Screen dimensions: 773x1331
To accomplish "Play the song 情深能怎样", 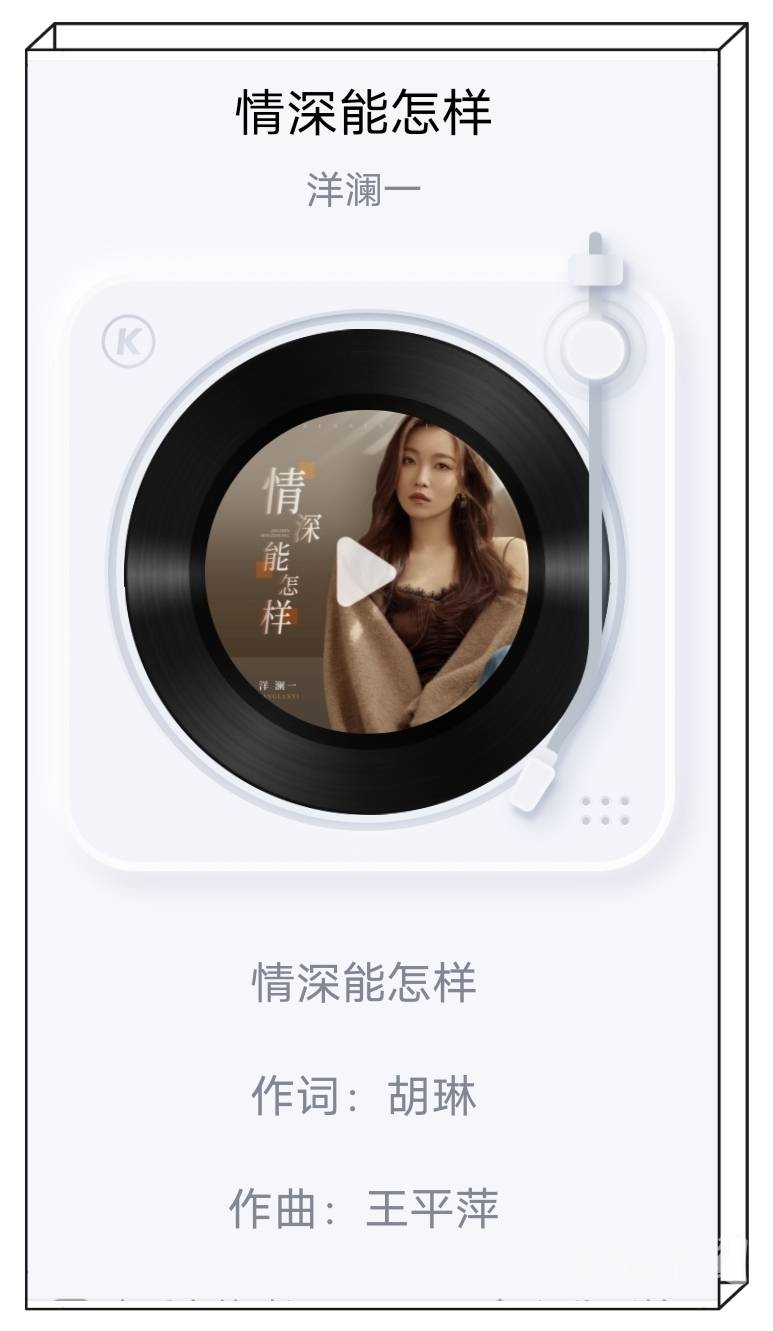I will 366,572.
